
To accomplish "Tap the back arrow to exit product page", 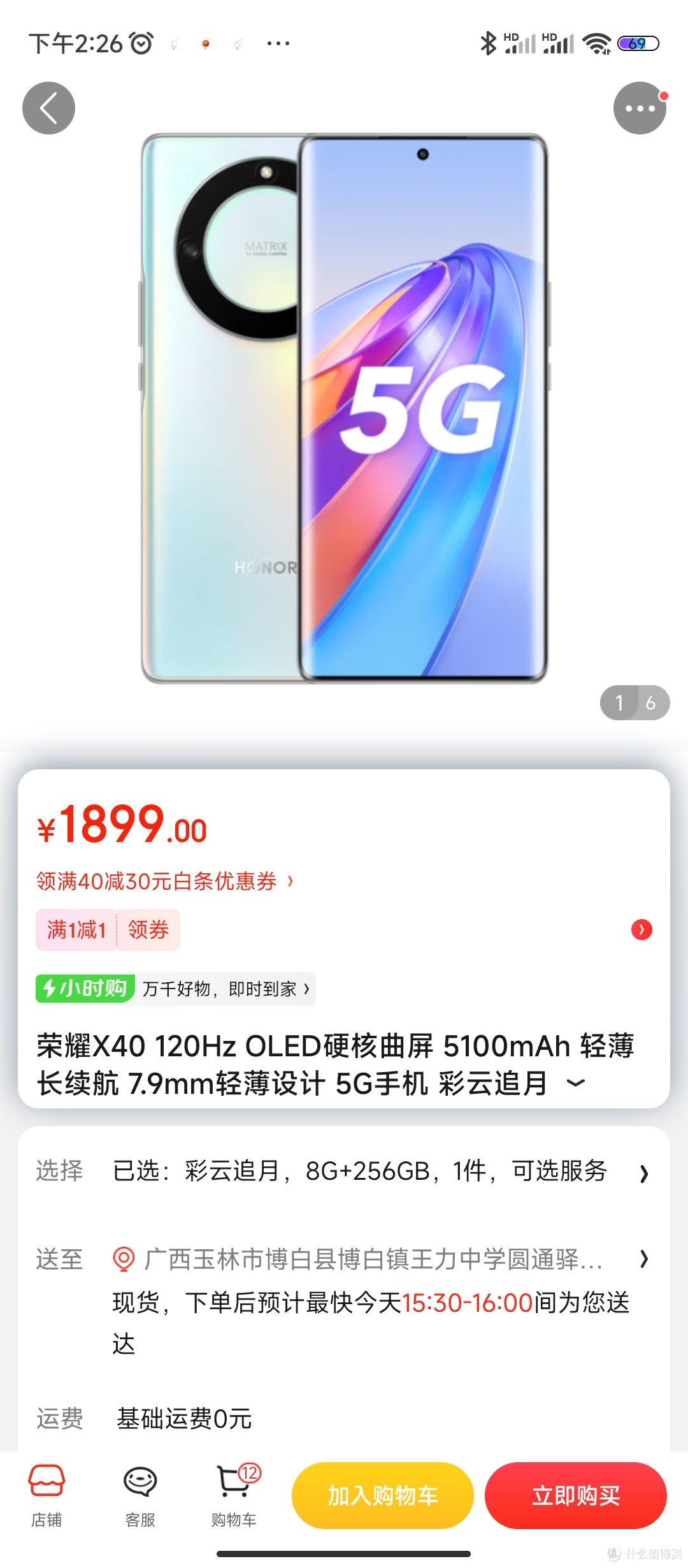I will tap(48, 108).
